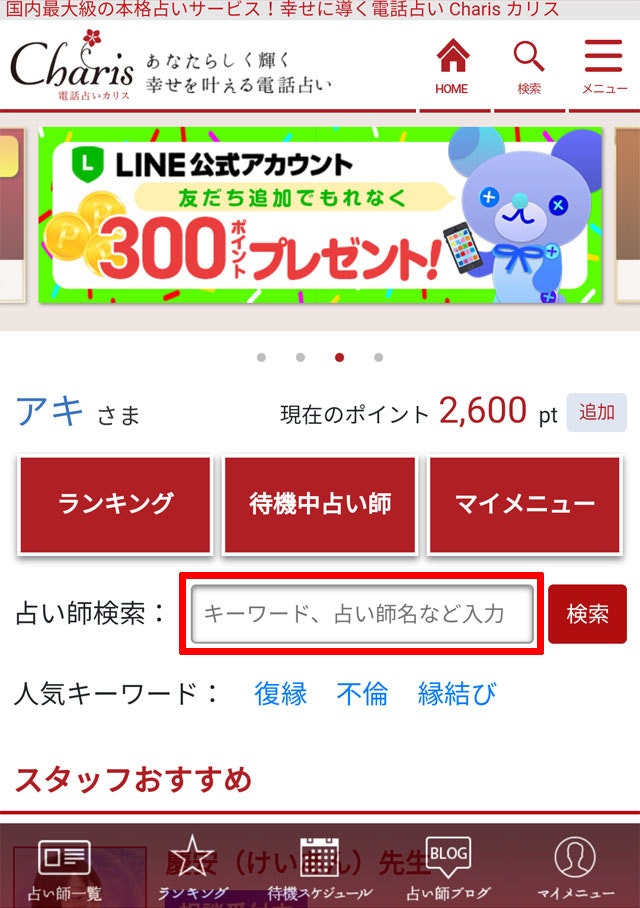640x908 pixels.
Task: Open the red マイメニュー button
Action: point(525,504)
